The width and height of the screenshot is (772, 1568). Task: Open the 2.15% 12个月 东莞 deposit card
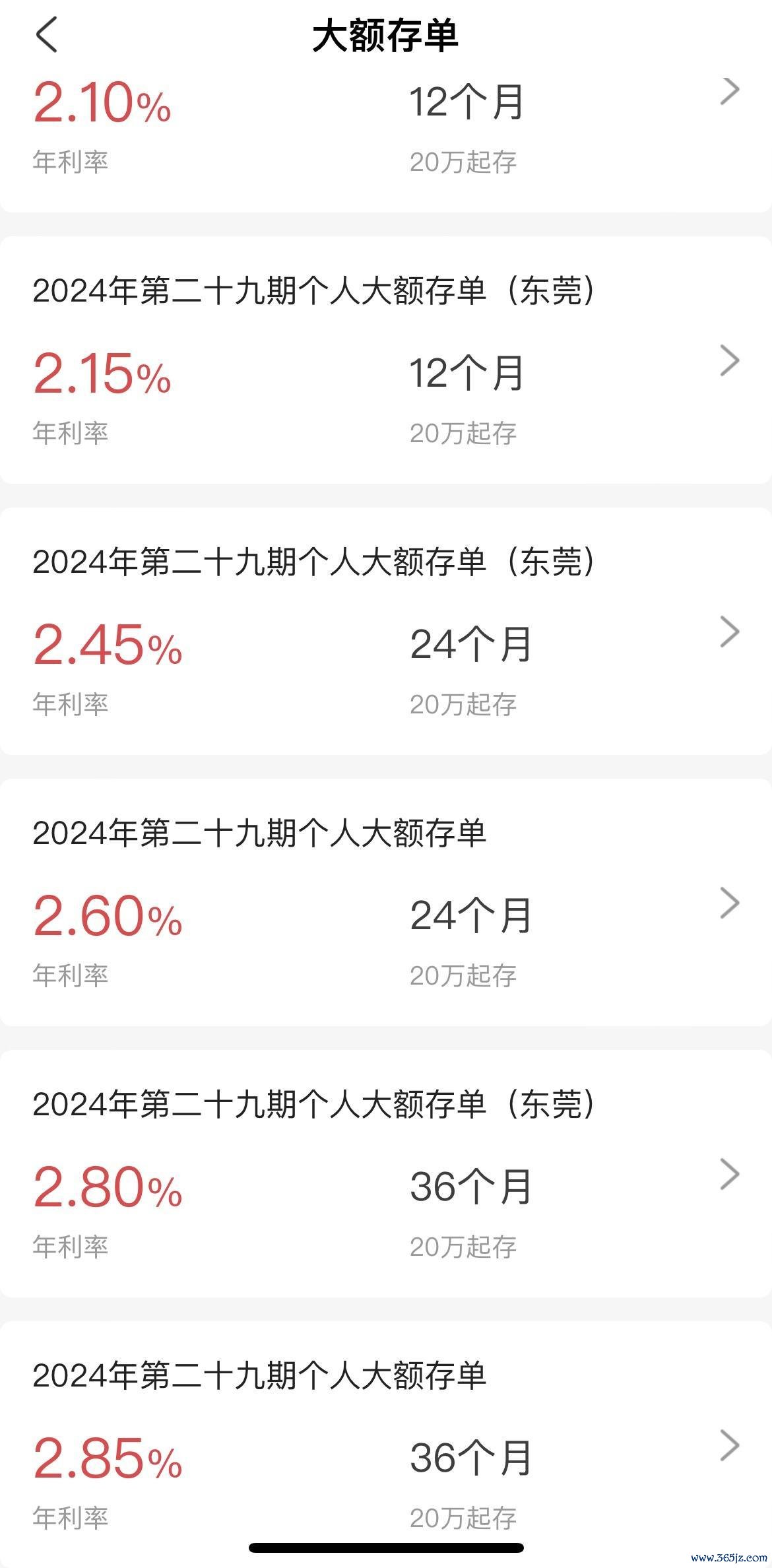click(x=385, y=360)
